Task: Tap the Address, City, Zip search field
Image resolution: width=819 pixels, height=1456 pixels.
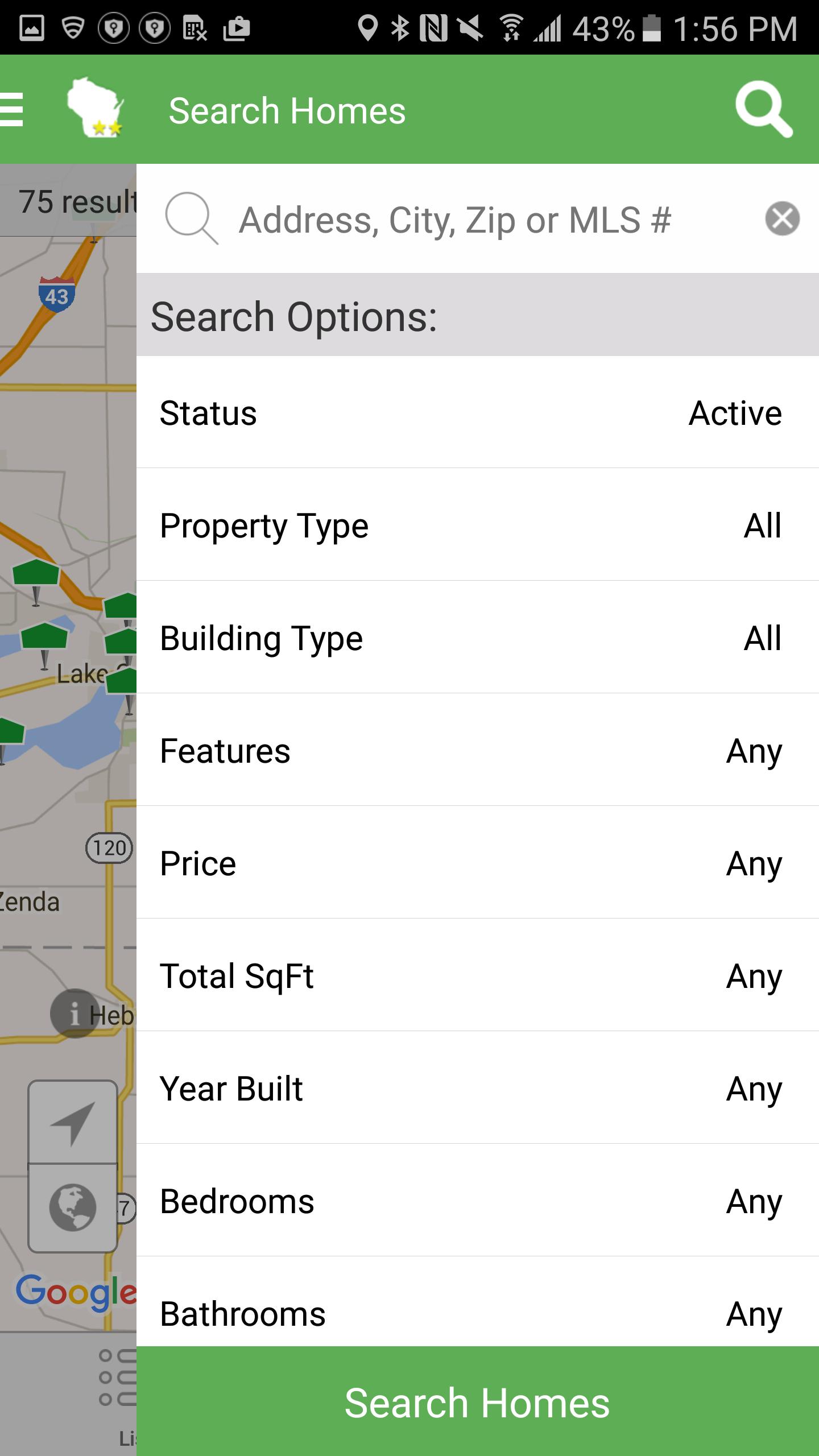Action: [455, 220]
